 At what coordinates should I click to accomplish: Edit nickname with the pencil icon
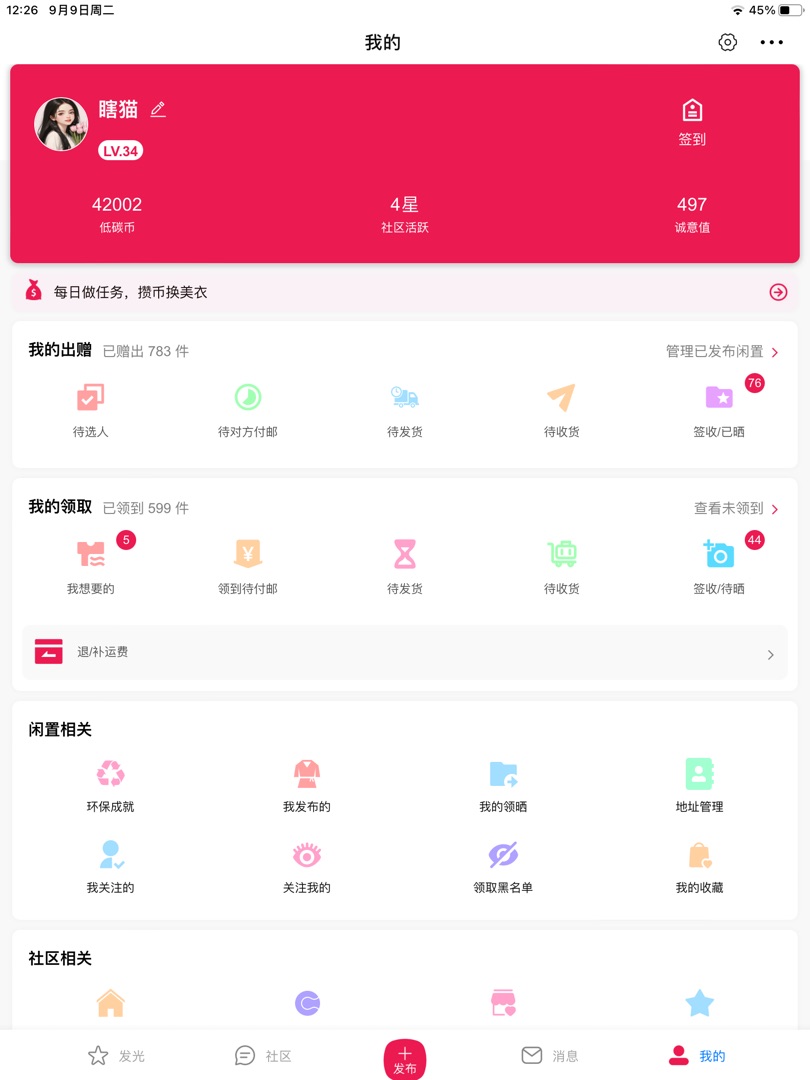click(158, 110)
